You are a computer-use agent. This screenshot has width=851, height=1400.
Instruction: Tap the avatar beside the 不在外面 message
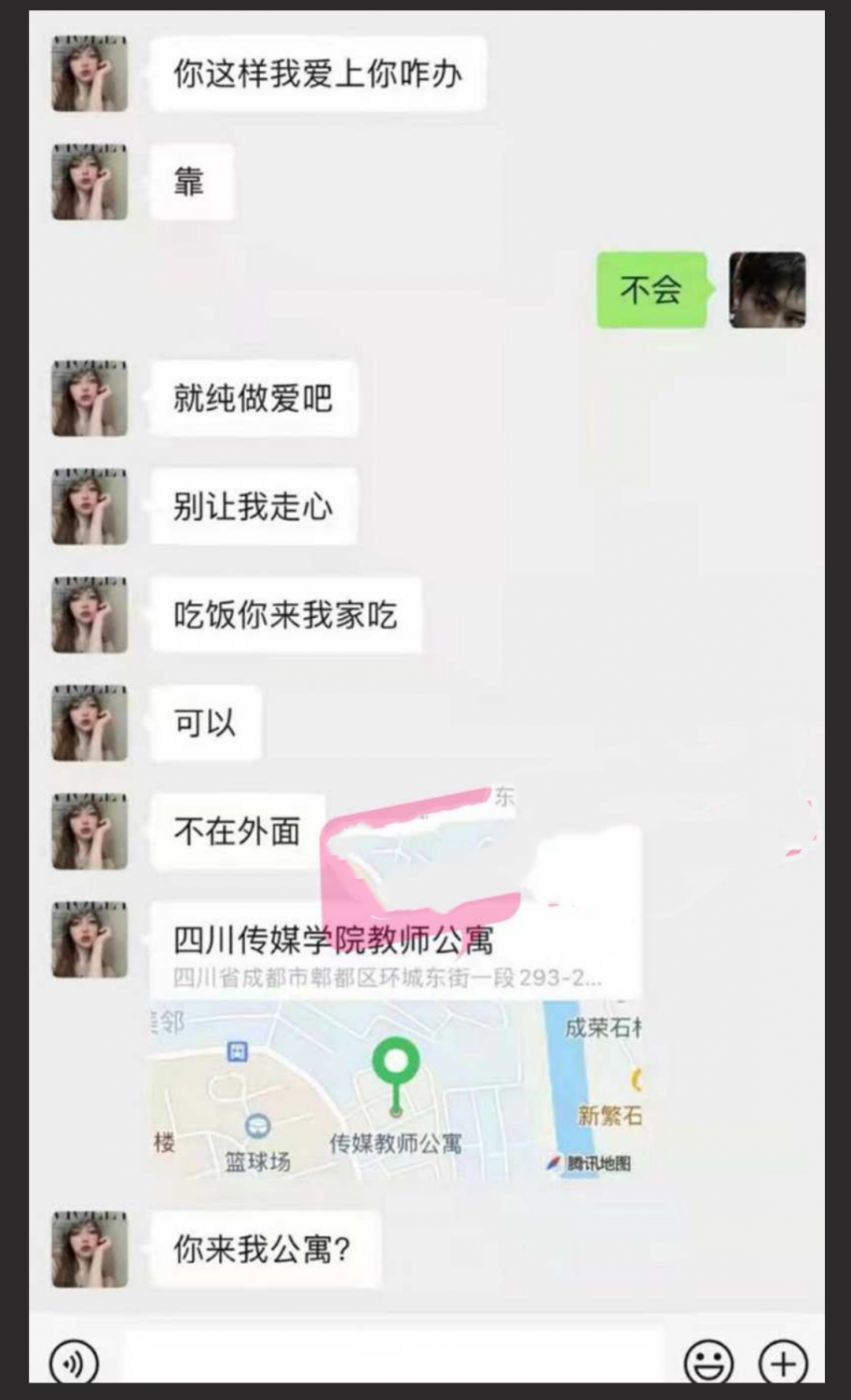click(89, 830)
